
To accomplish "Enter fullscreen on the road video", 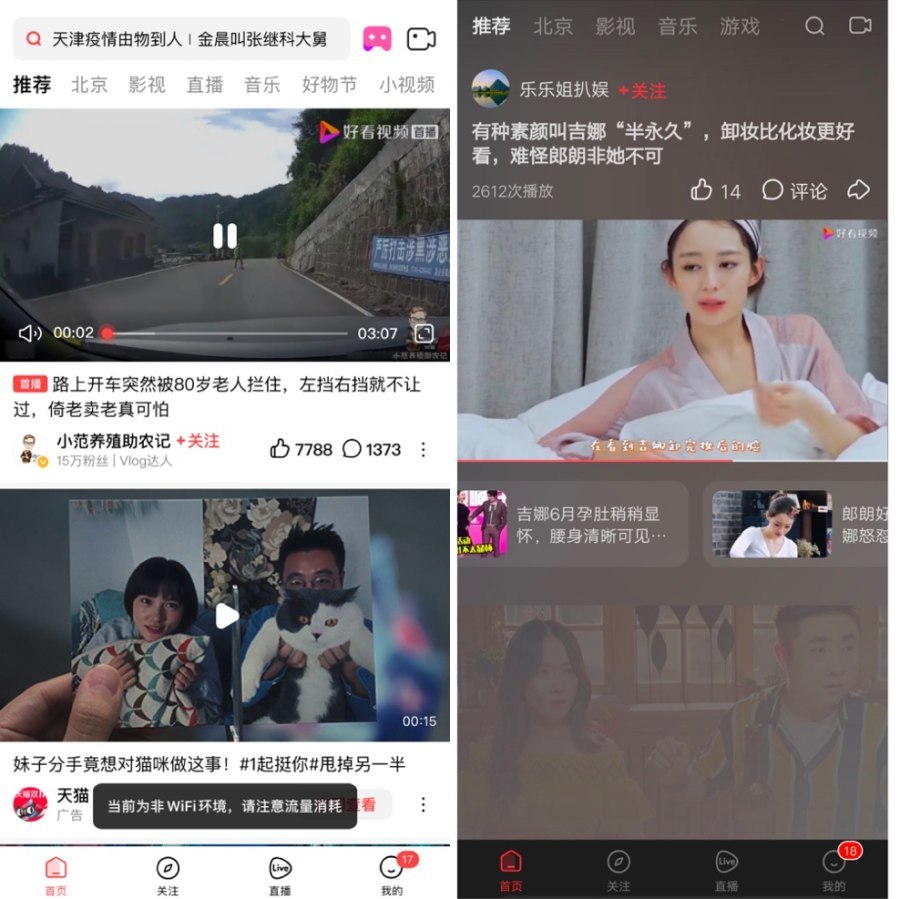I will [424, 333].
